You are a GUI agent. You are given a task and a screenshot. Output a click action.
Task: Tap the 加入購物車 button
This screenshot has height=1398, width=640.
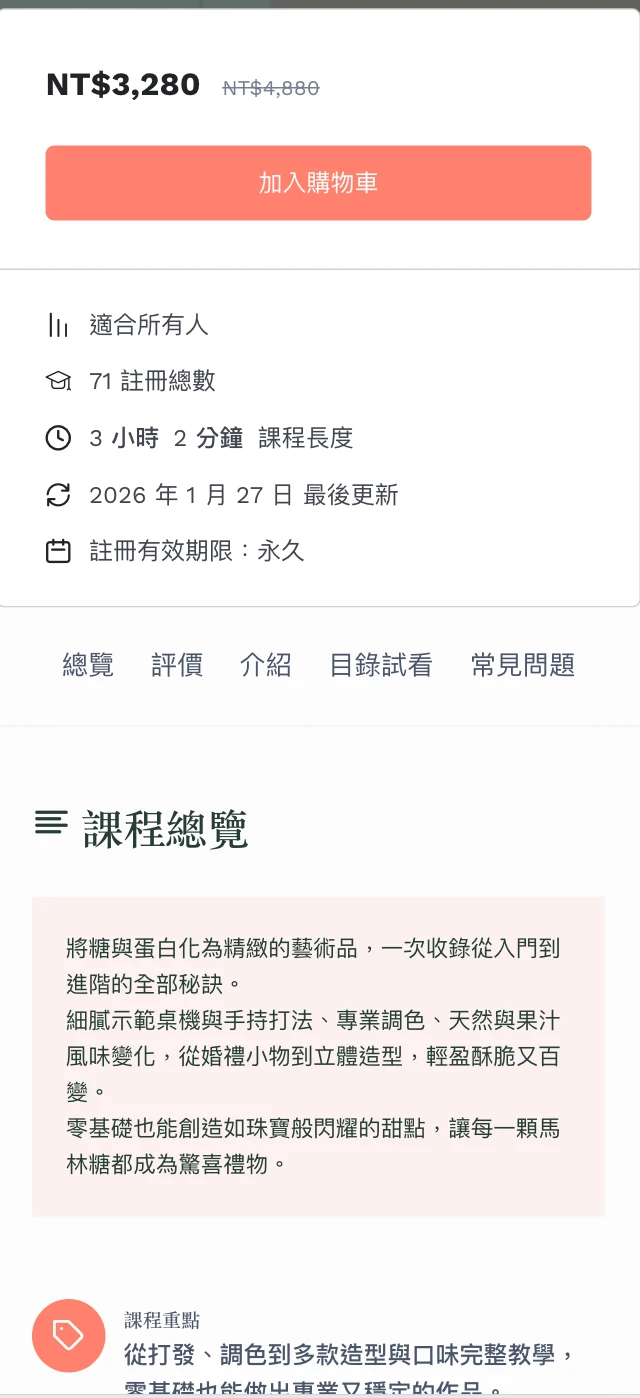(x=318, y=183)
